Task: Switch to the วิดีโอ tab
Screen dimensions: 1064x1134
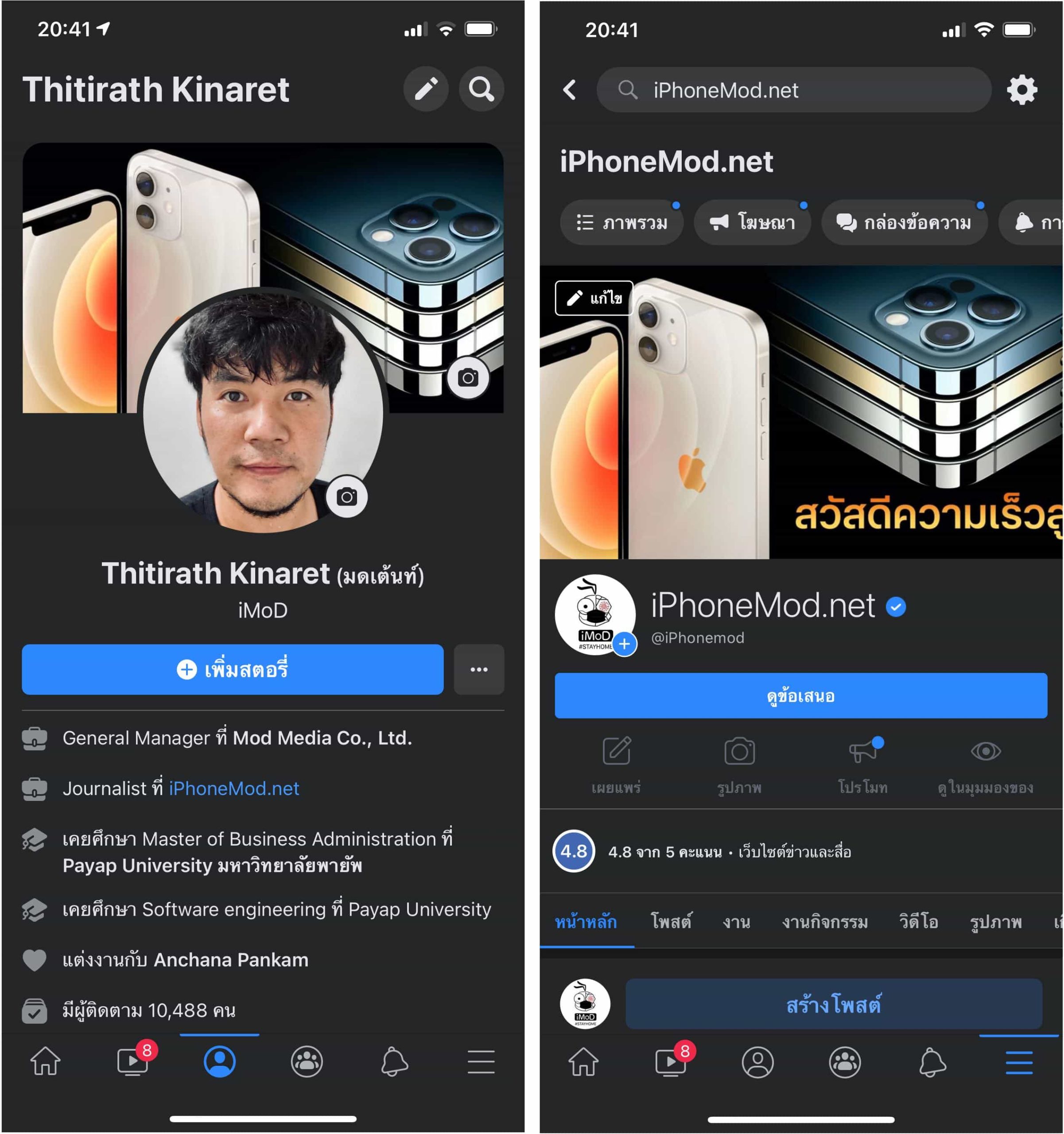Action: click(919, 922)
